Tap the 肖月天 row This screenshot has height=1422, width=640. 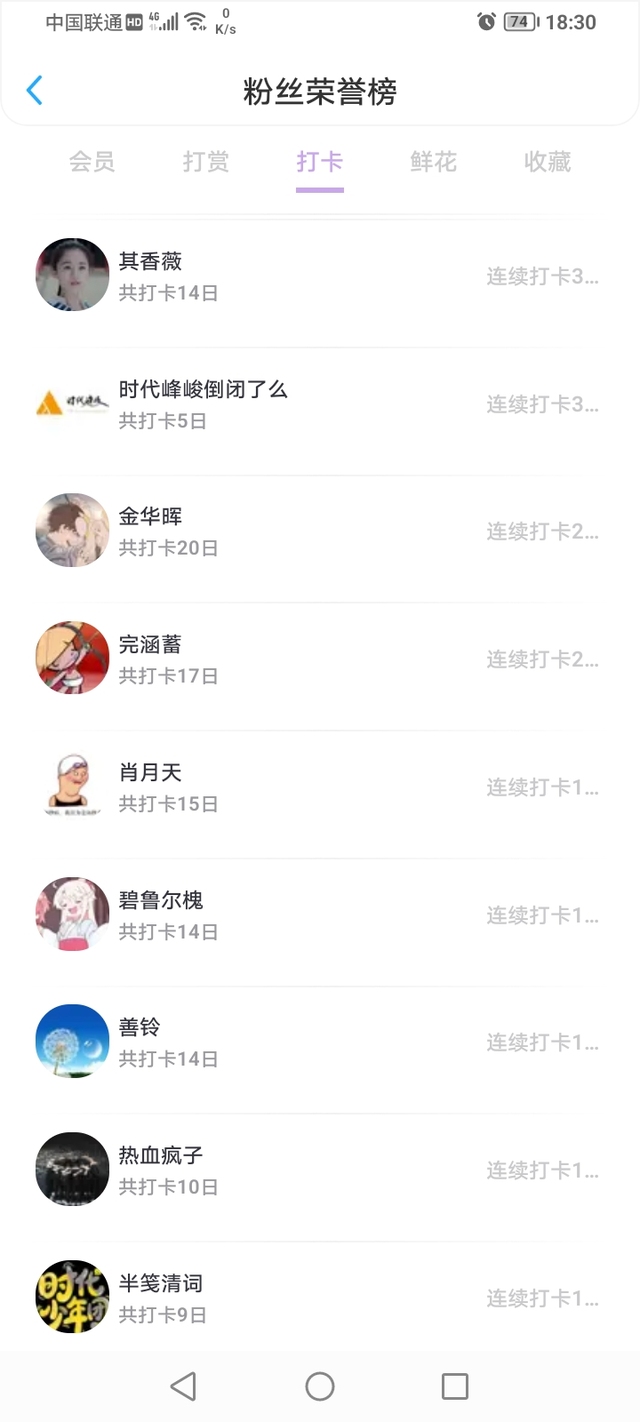pyautogui.click(x=320, y=787)
